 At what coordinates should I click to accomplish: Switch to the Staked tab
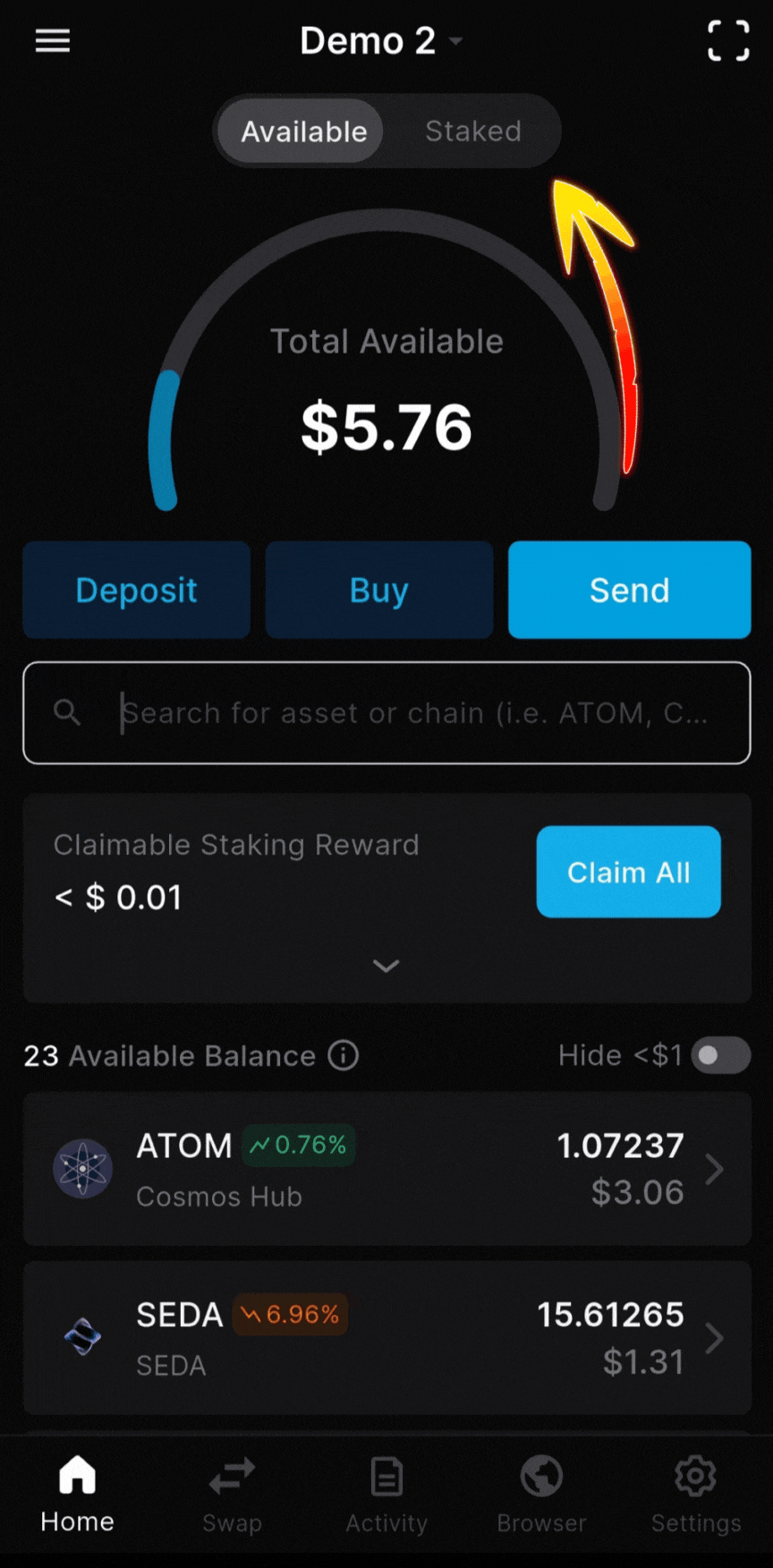coord(472,131)
